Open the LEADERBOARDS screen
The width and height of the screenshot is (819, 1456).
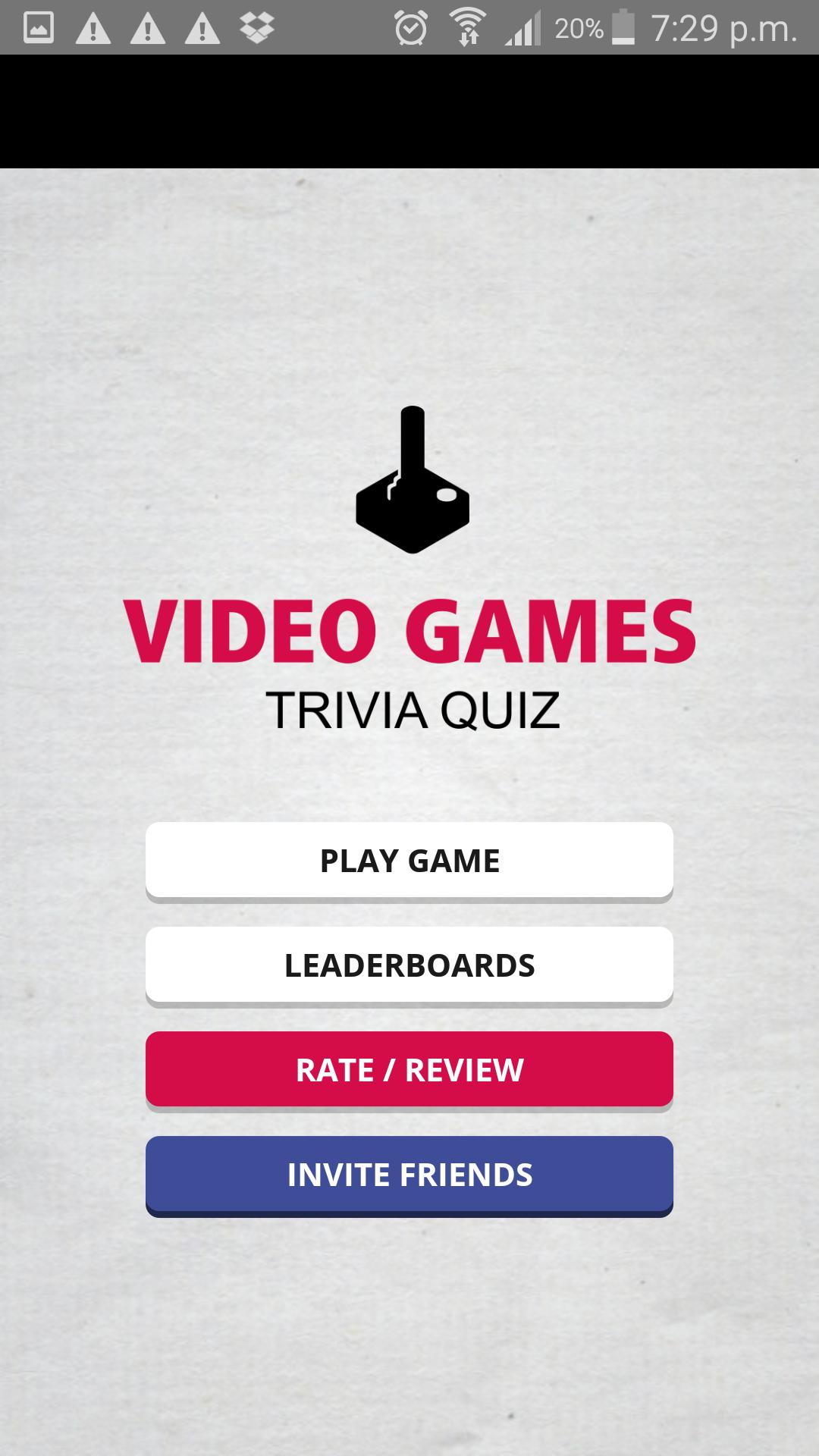point(409,965)
